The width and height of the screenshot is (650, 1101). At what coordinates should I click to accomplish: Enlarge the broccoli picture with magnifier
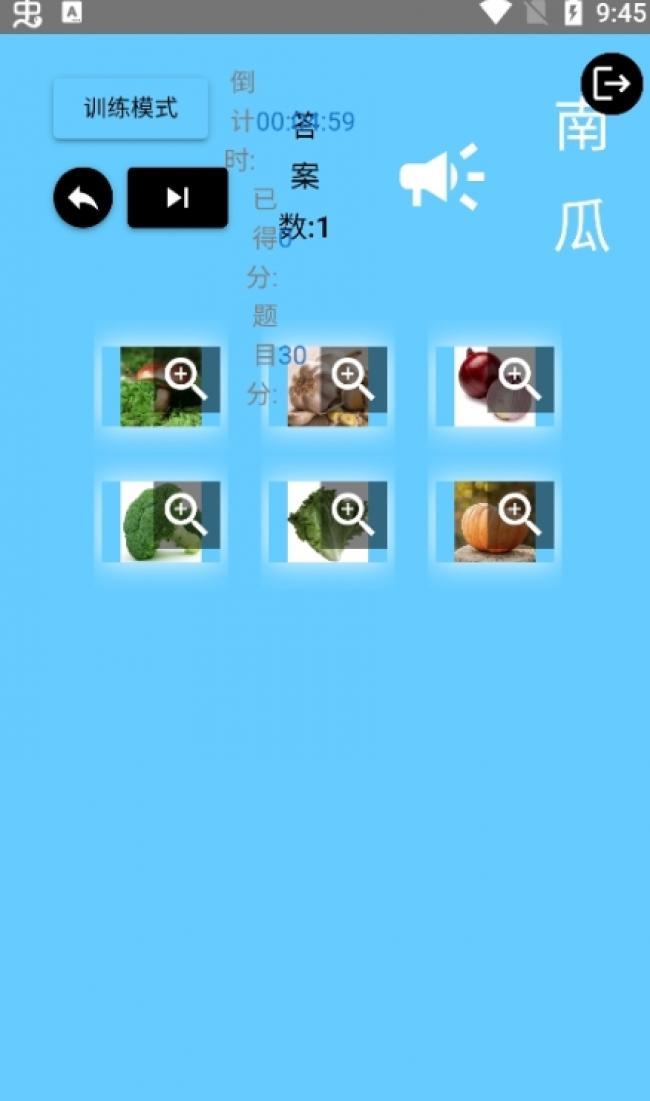click(185, 513)
